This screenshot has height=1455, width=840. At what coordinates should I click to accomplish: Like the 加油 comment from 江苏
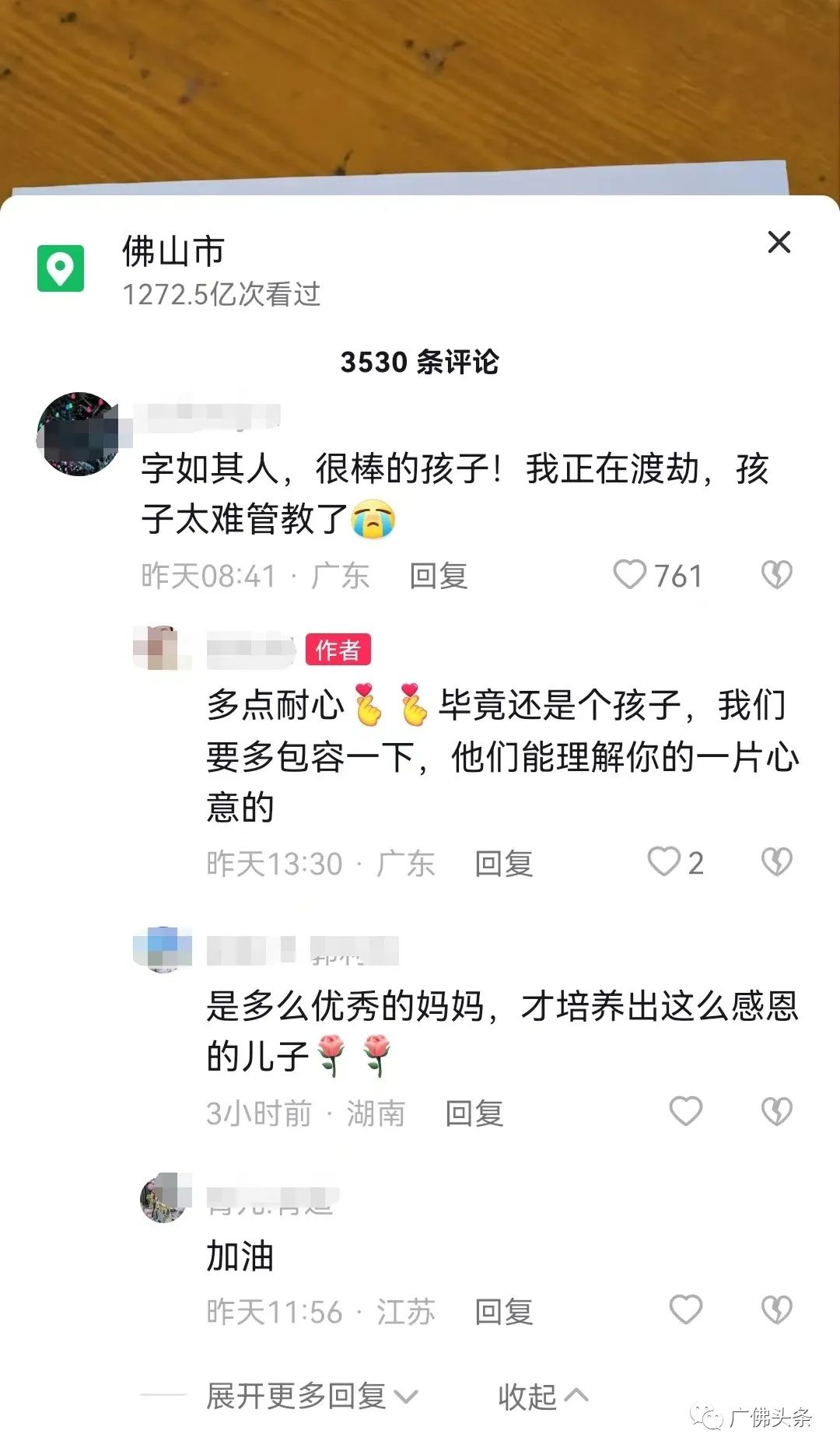pyautogui.click(x=685, y=1310)
